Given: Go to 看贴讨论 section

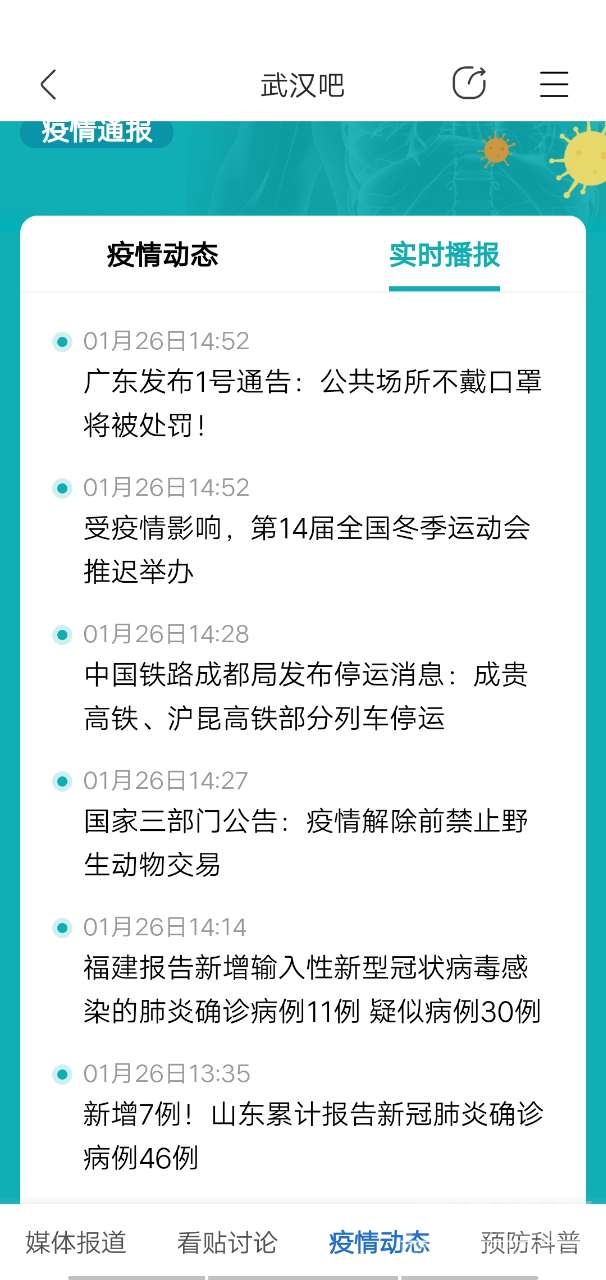Looking at the screenshot, I should click(227, 1243).
